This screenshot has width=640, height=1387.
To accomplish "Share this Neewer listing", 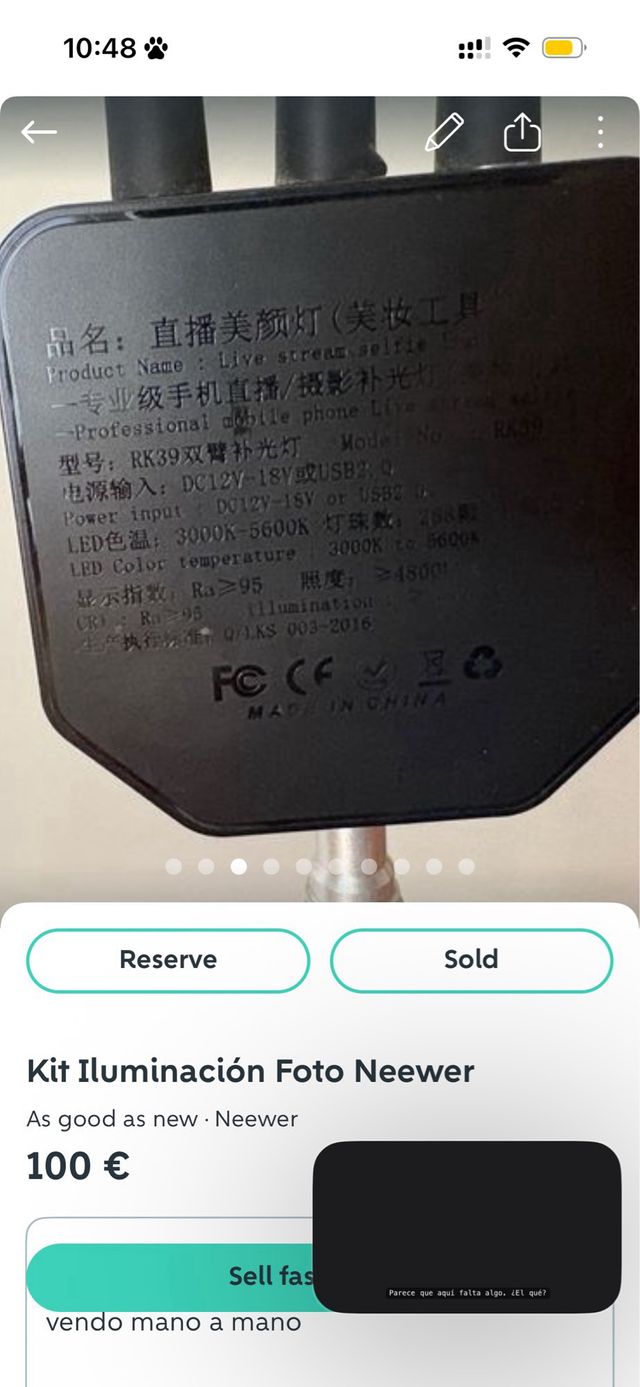I will click(522, 132).
